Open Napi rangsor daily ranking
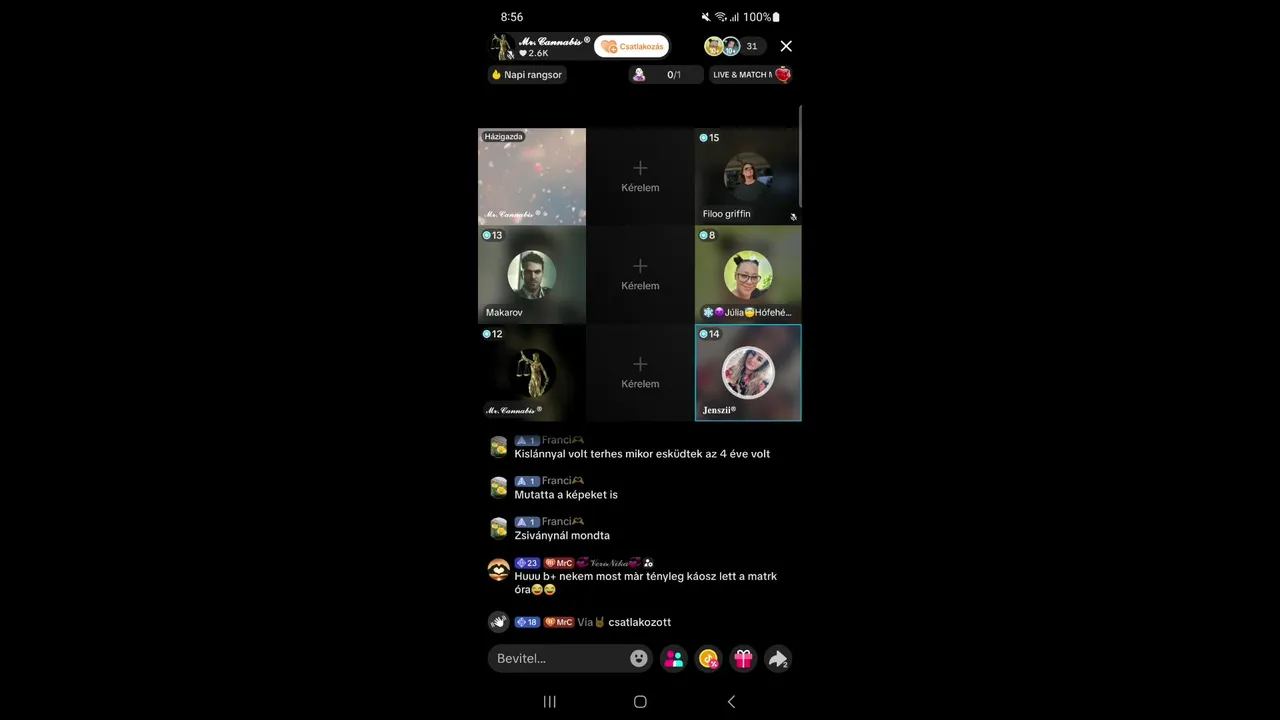This screenshot has width=1280, height=720. click(x=527, y=75)
